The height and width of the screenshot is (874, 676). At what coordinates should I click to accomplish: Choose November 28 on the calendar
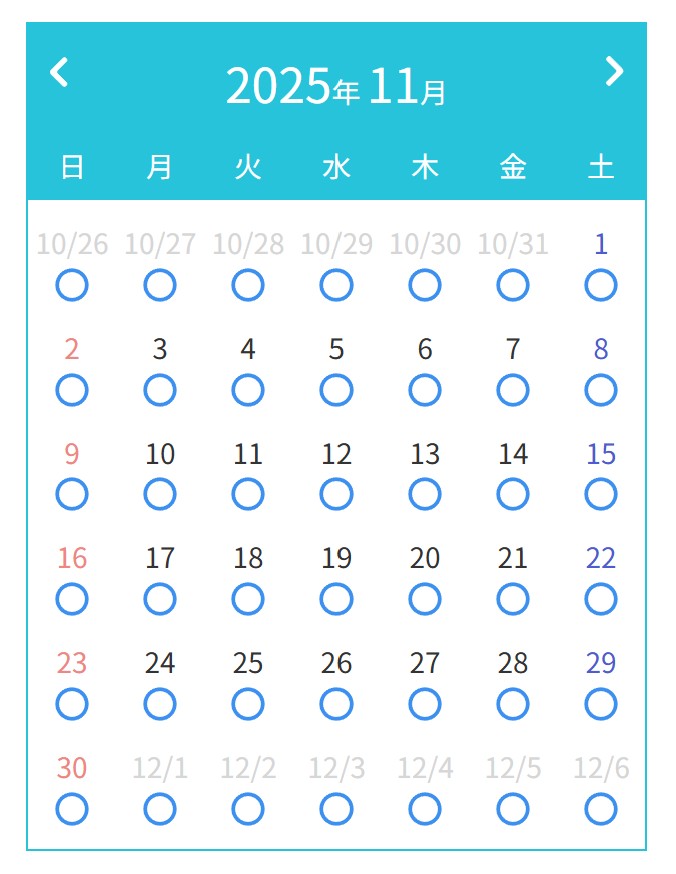tap(513, 703)
